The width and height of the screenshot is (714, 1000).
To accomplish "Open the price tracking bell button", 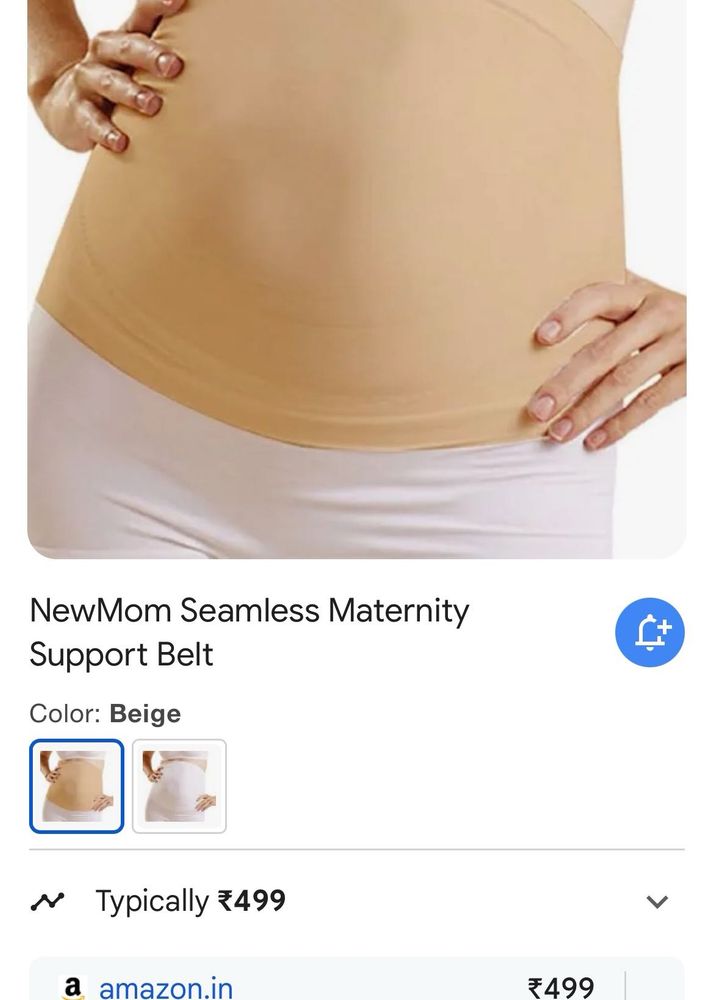I will pyautogui.click(x=649, y=632).
